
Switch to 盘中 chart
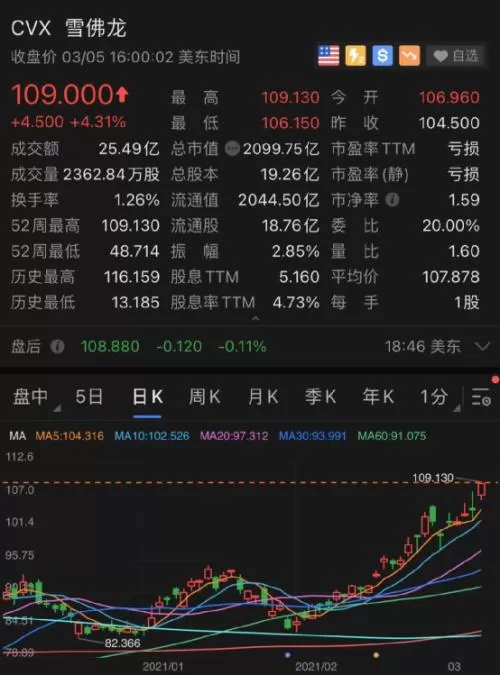coord(30,396)
